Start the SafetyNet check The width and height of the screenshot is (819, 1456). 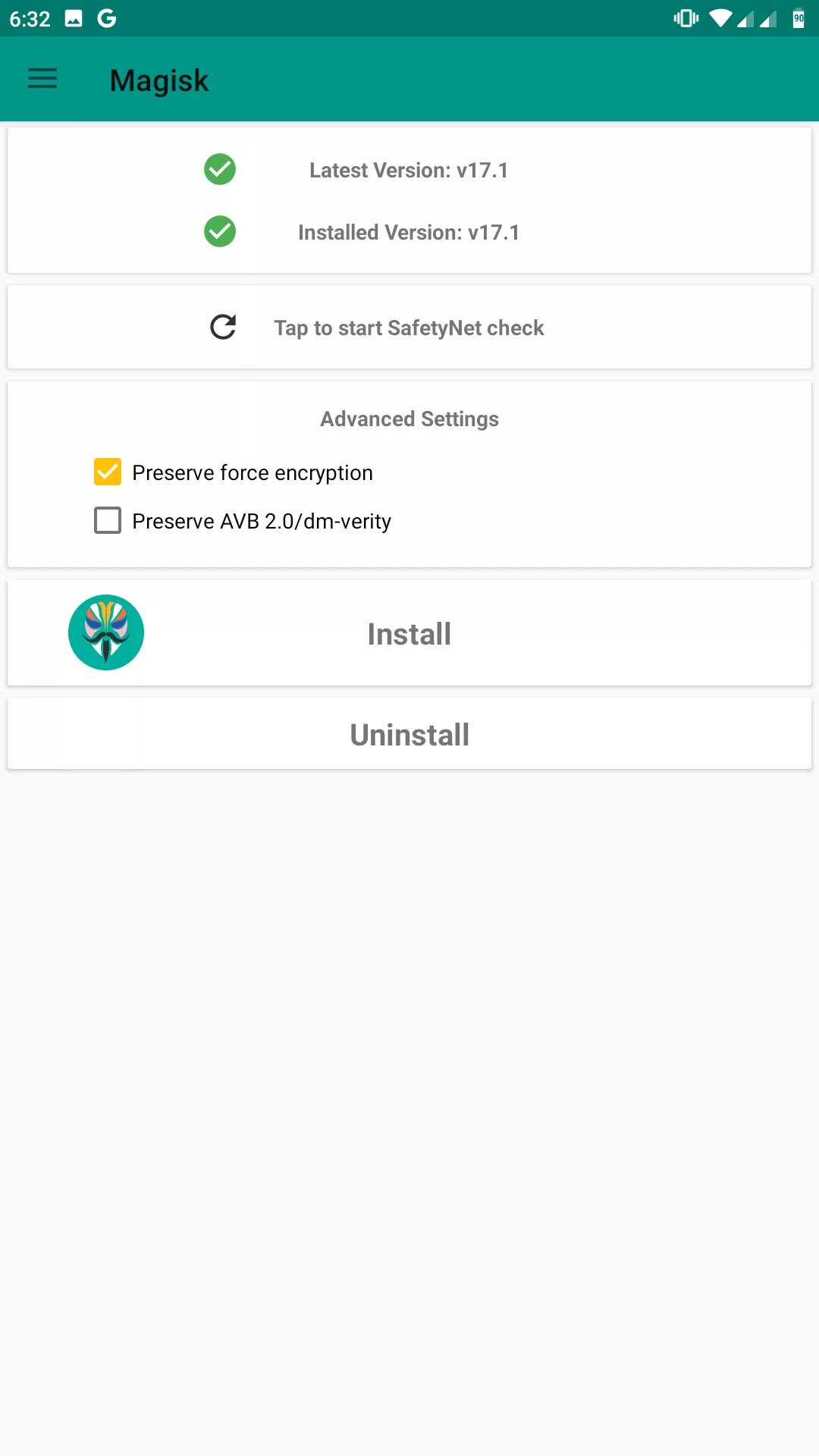point(409,328)
